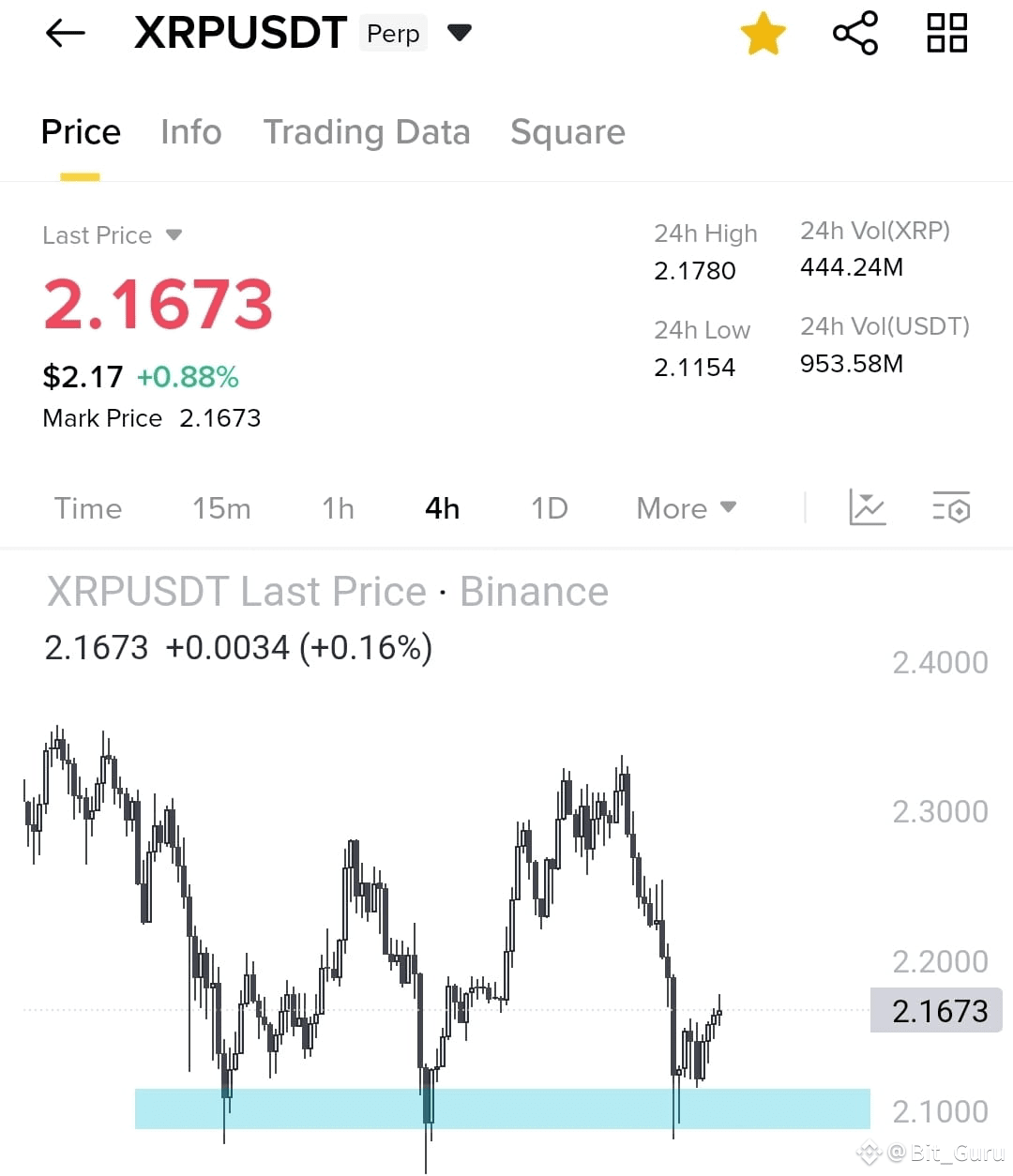Click the 2.1673 price label on axis
Screen dimensions: 1013x1176
[x=935, y=1011]
